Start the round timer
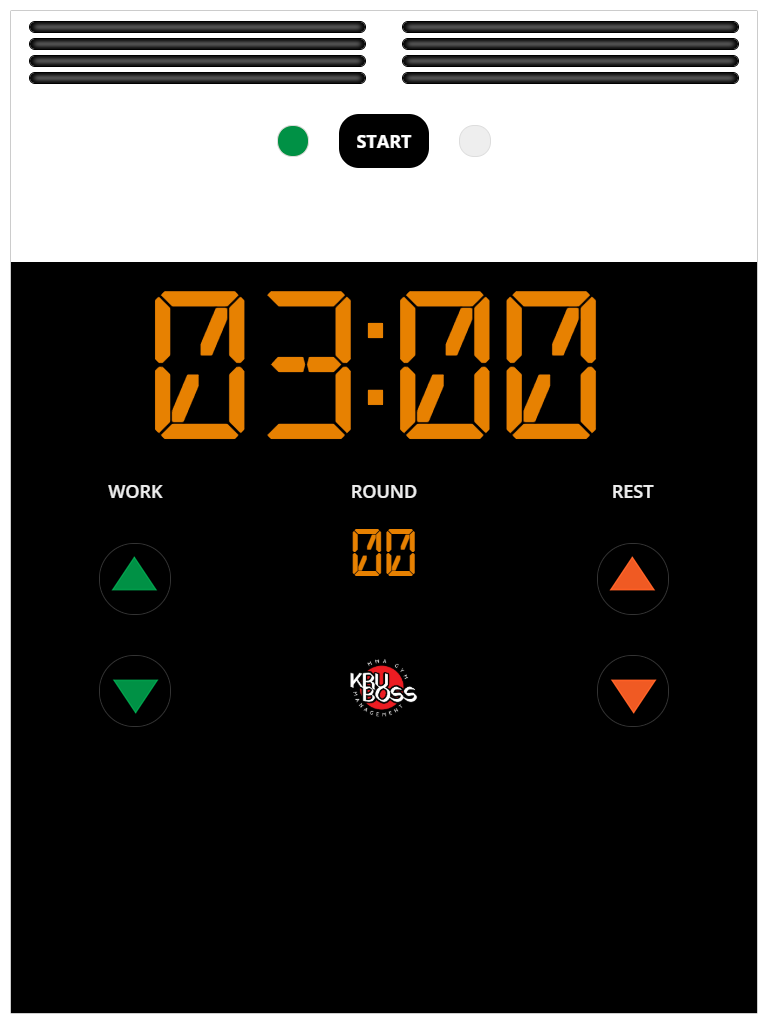The height and width of the screenshot is (1024, 768). click(384, 141)
